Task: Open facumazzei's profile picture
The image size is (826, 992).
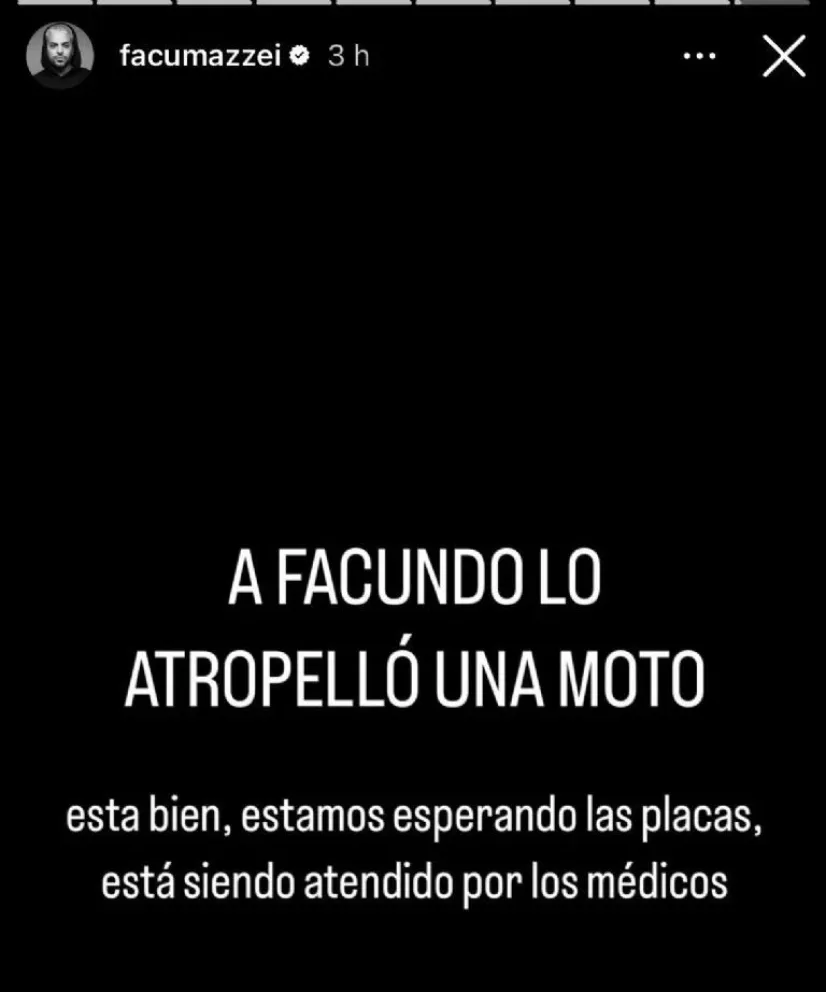Action: click(x=60, y=56)
